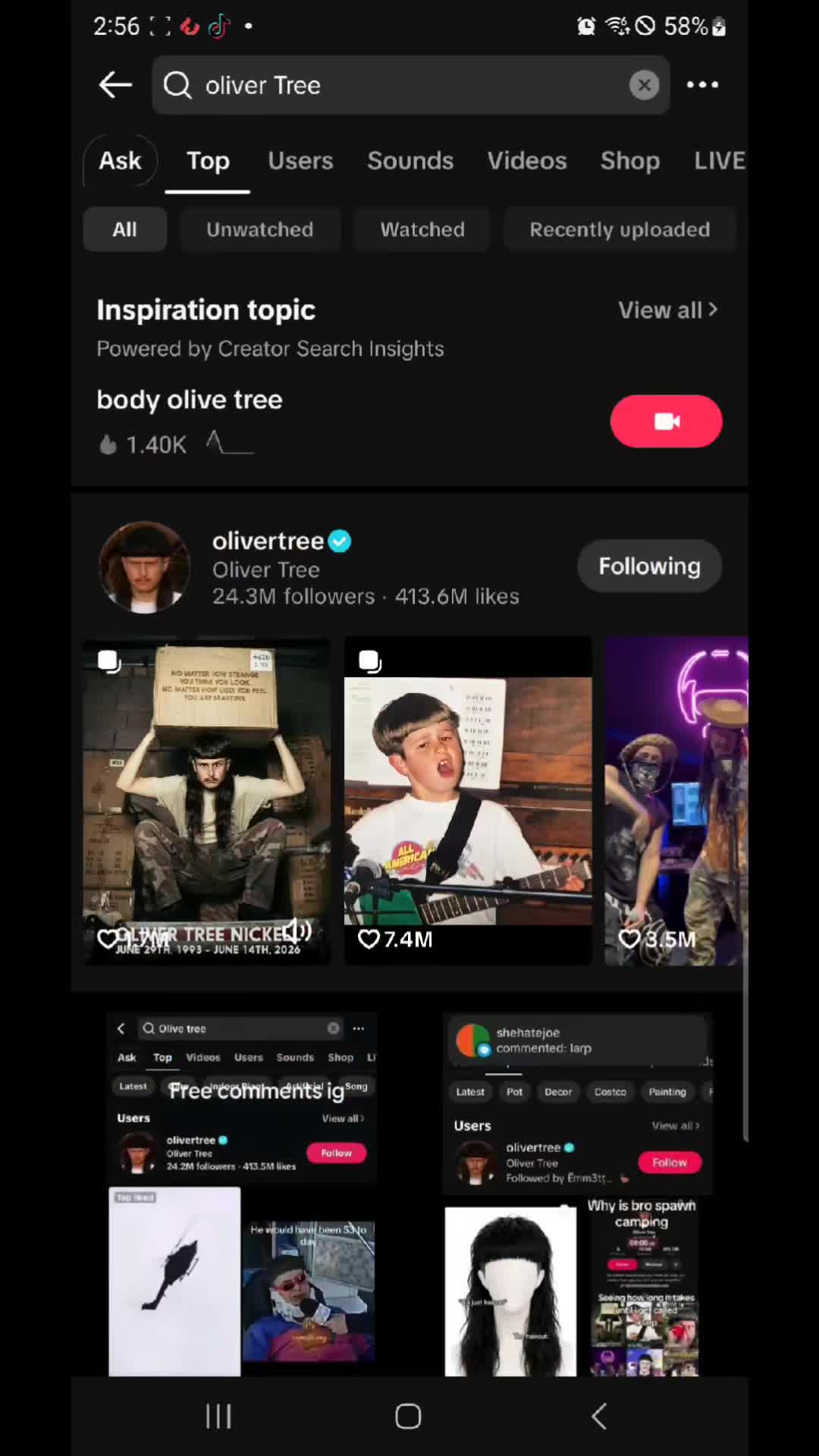The width and height of the screenshot is (819, 1456).
Task: Go to the system home screen
Action: coord(408,1416)
